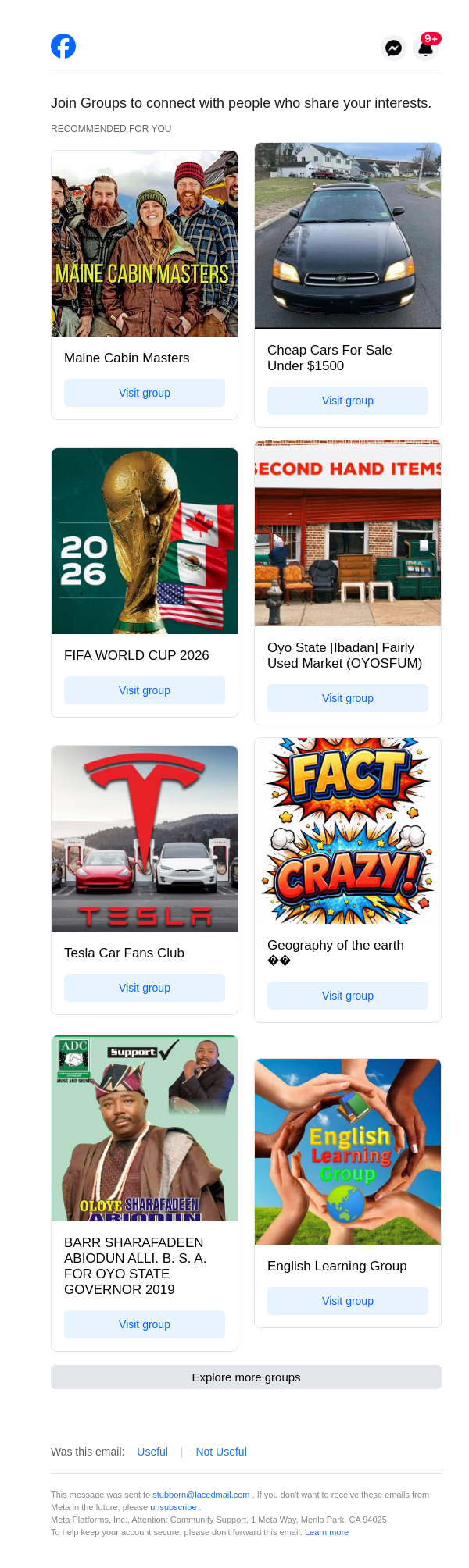Visit the Maine Cabin Masters group

[x=145, y=393]
